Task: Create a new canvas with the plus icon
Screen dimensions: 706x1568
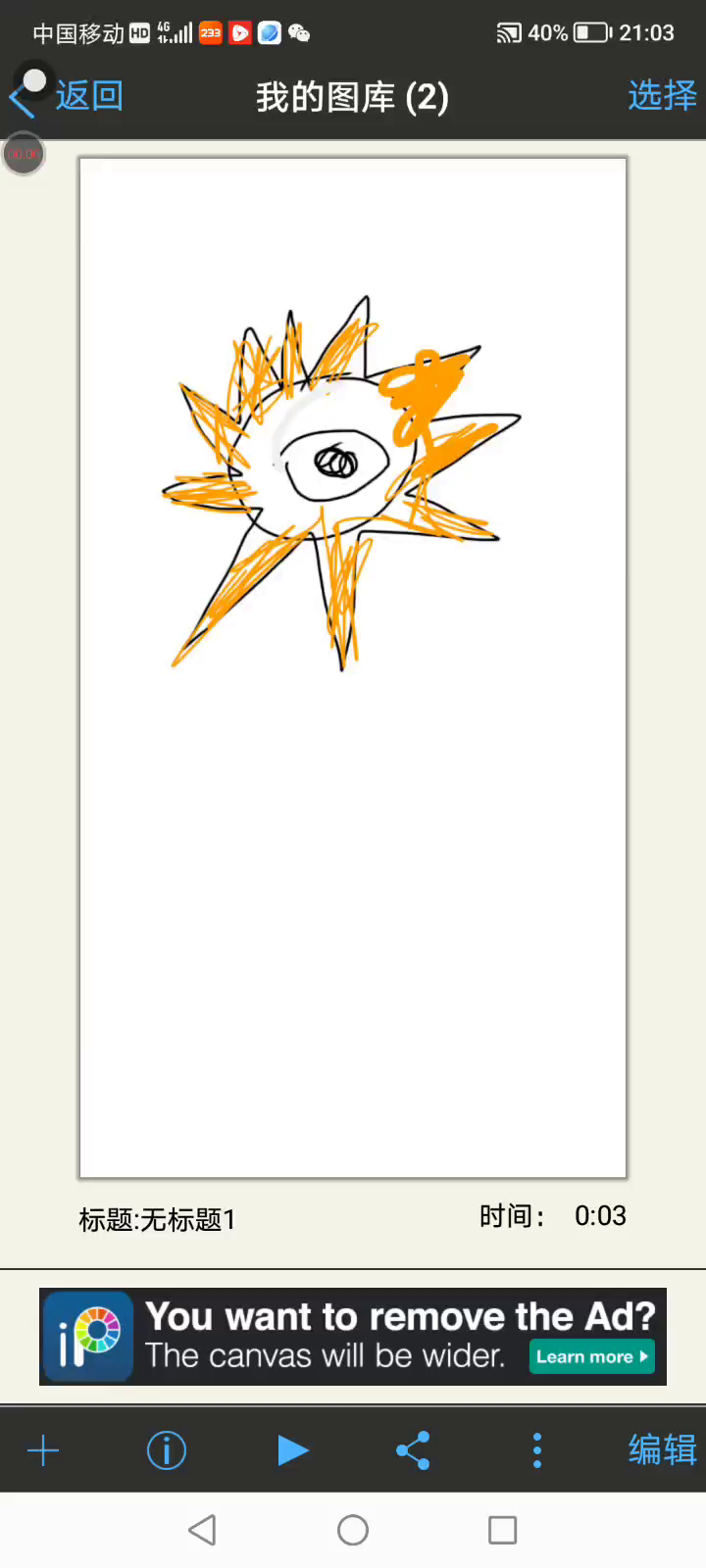Action: point(43,1450)
